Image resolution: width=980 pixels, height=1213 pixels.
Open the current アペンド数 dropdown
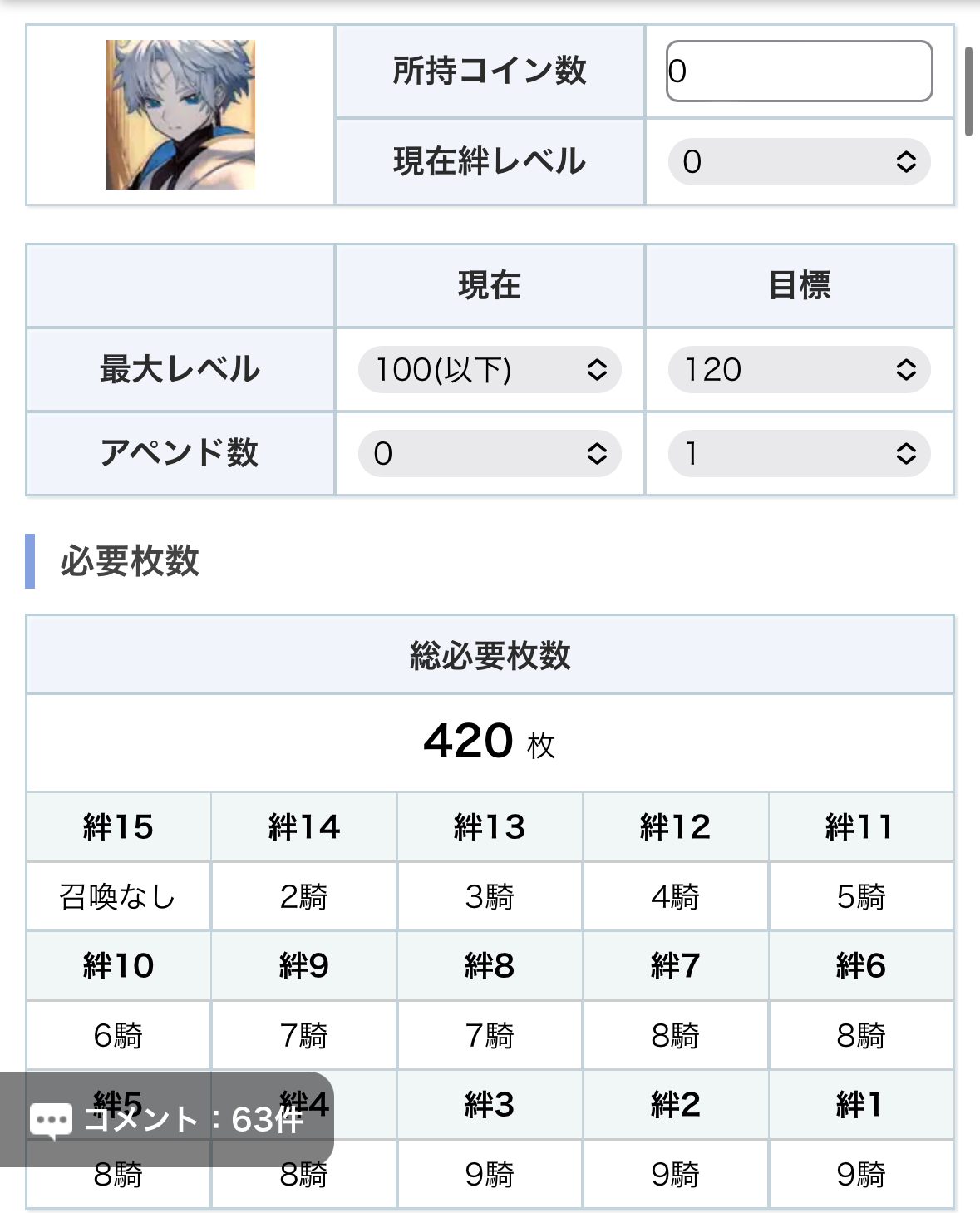coord(490,454)
